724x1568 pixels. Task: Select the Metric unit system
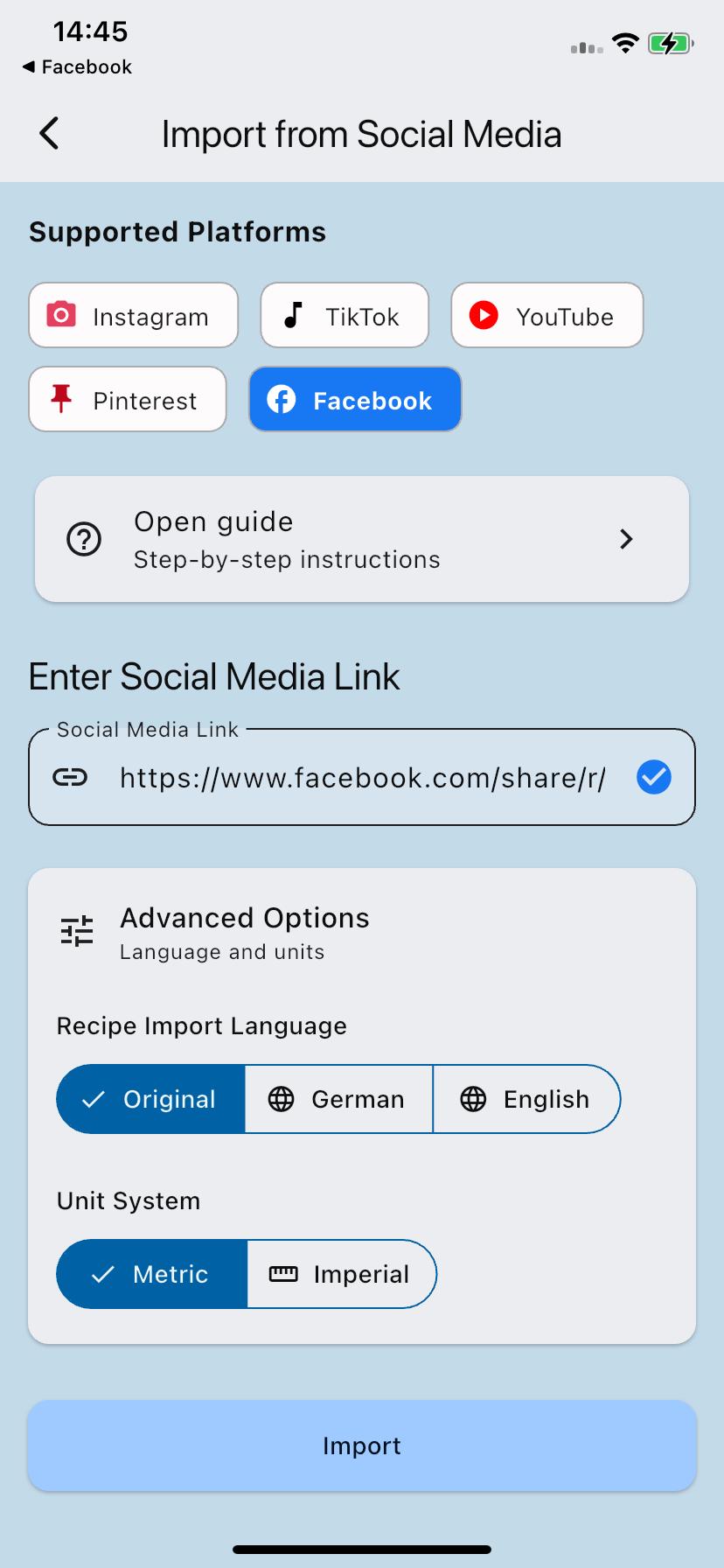click(x=152, y=1274)
